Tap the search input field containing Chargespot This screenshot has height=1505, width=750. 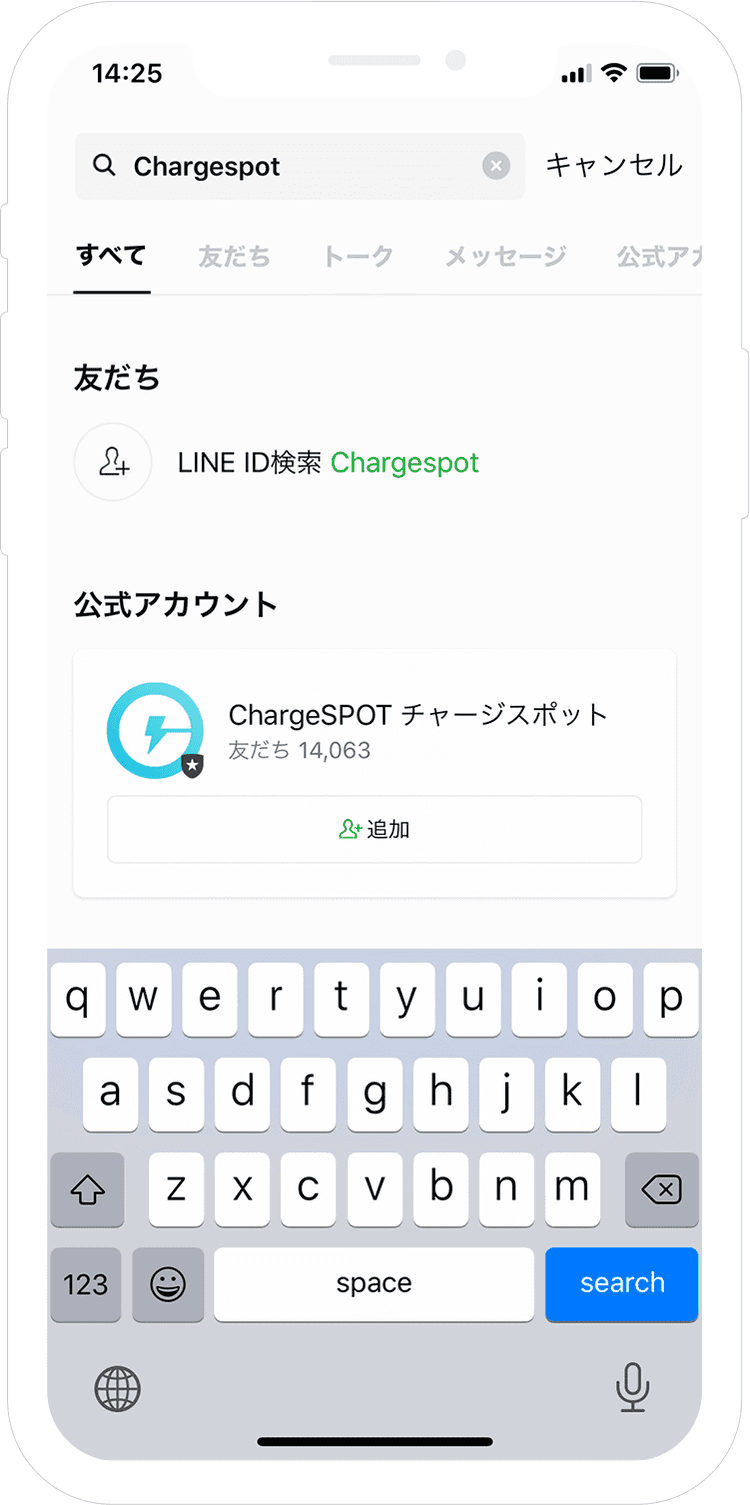tap(280, 166)
